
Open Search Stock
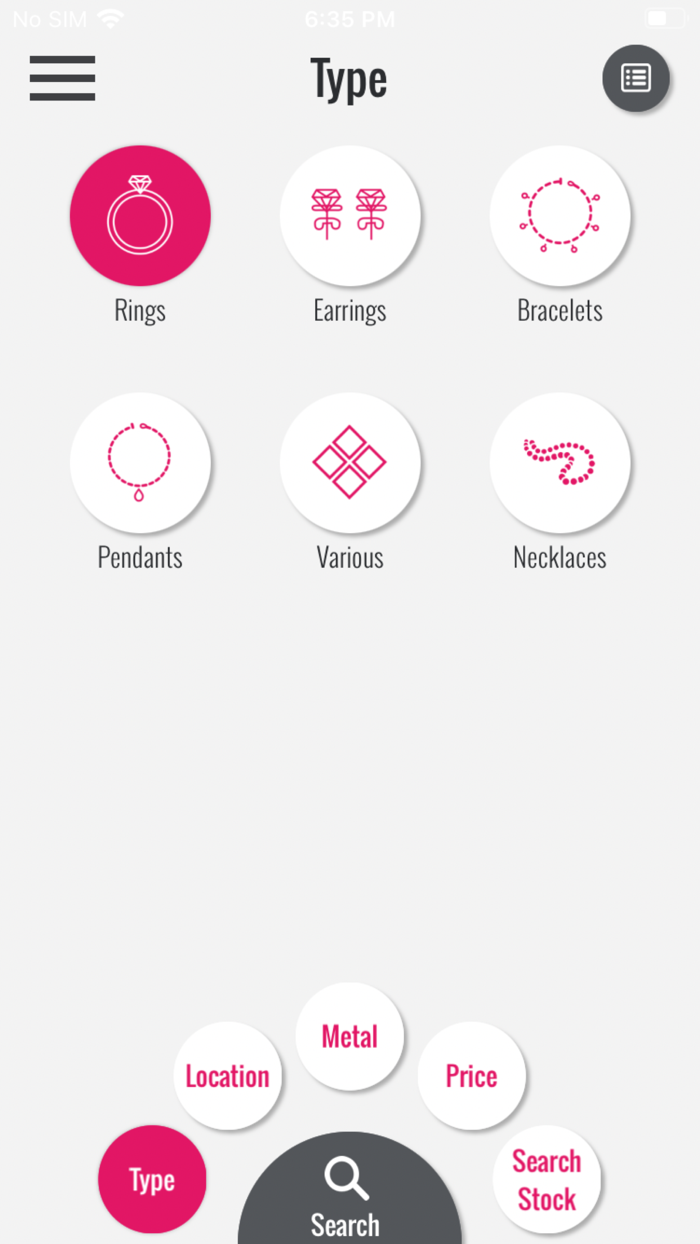pos(546,1180)
